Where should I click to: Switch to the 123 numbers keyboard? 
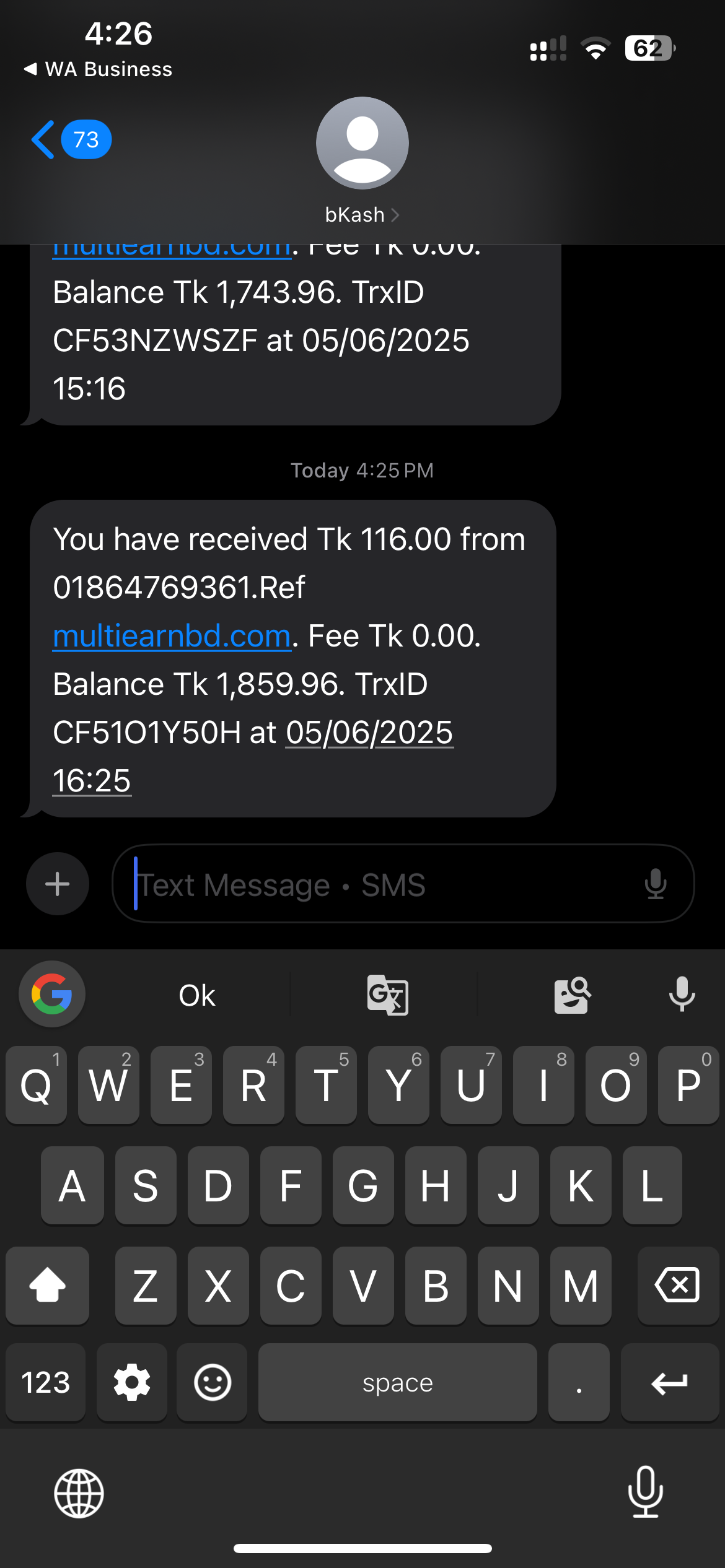pyautogui.click(x=46, y=1382)
